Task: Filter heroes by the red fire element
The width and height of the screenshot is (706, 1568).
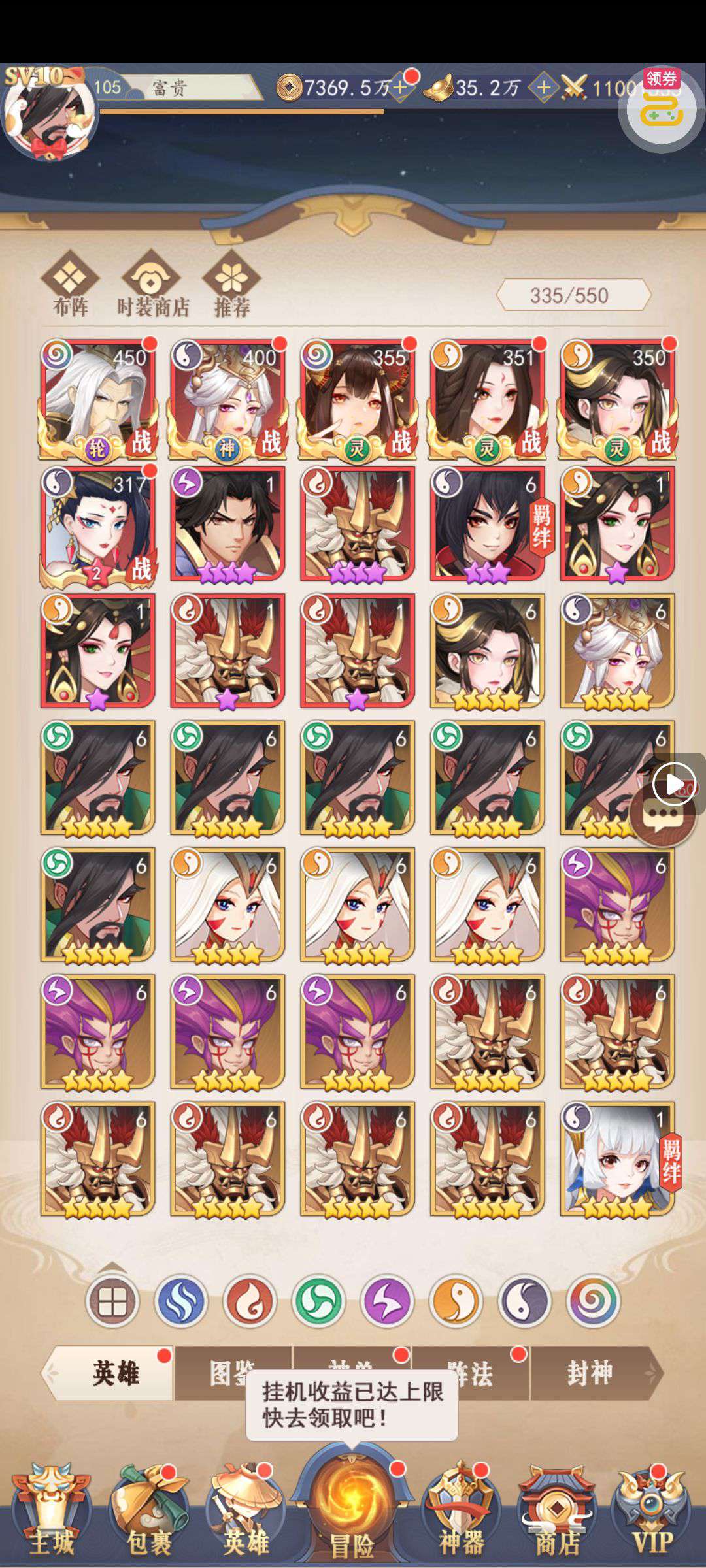Action: click(250, 1301)
